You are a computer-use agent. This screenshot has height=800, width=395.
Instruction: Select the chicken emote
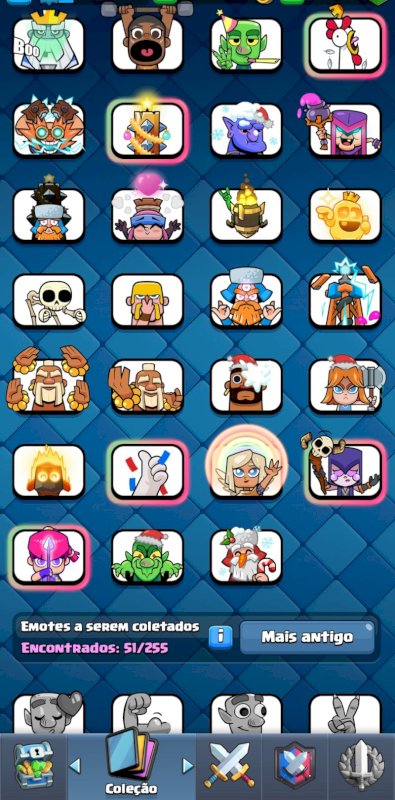coord(345,45)
